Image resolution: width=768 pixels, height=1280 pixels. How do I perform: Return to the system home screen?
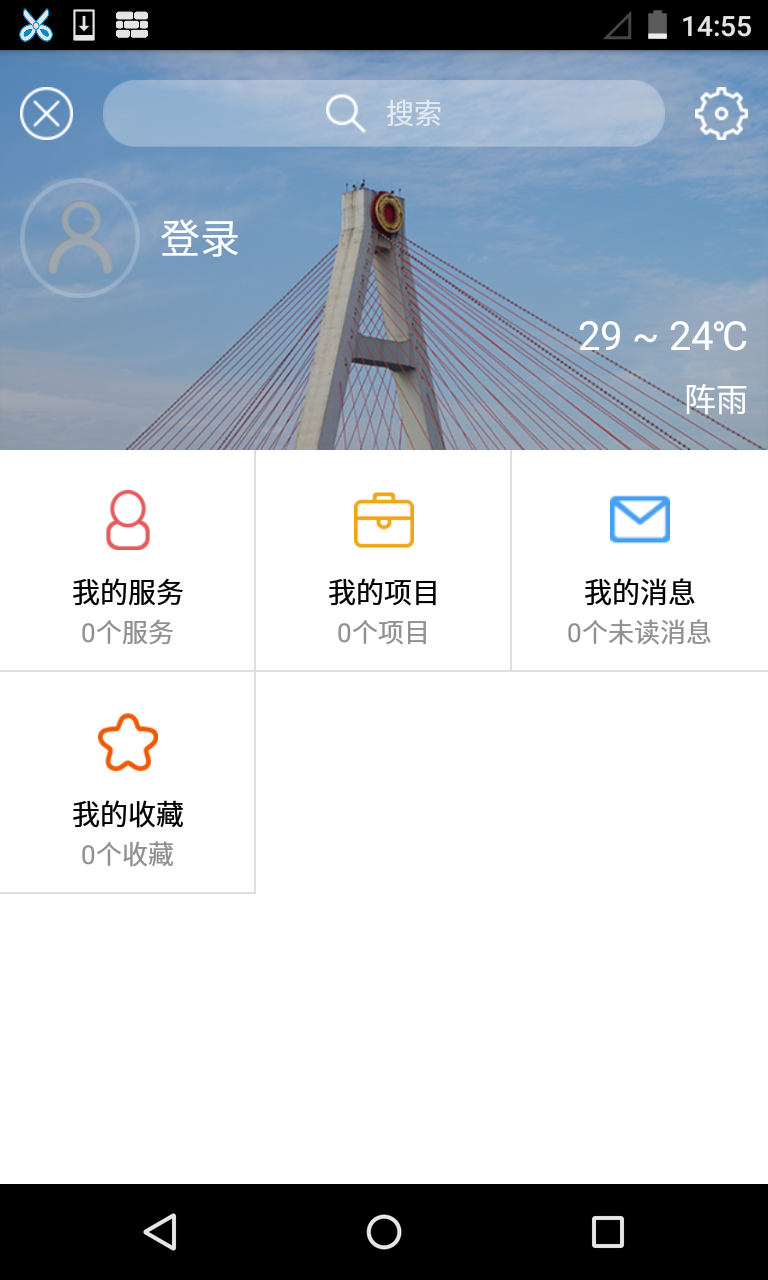pyautogui.click(x=384, y=1232)
